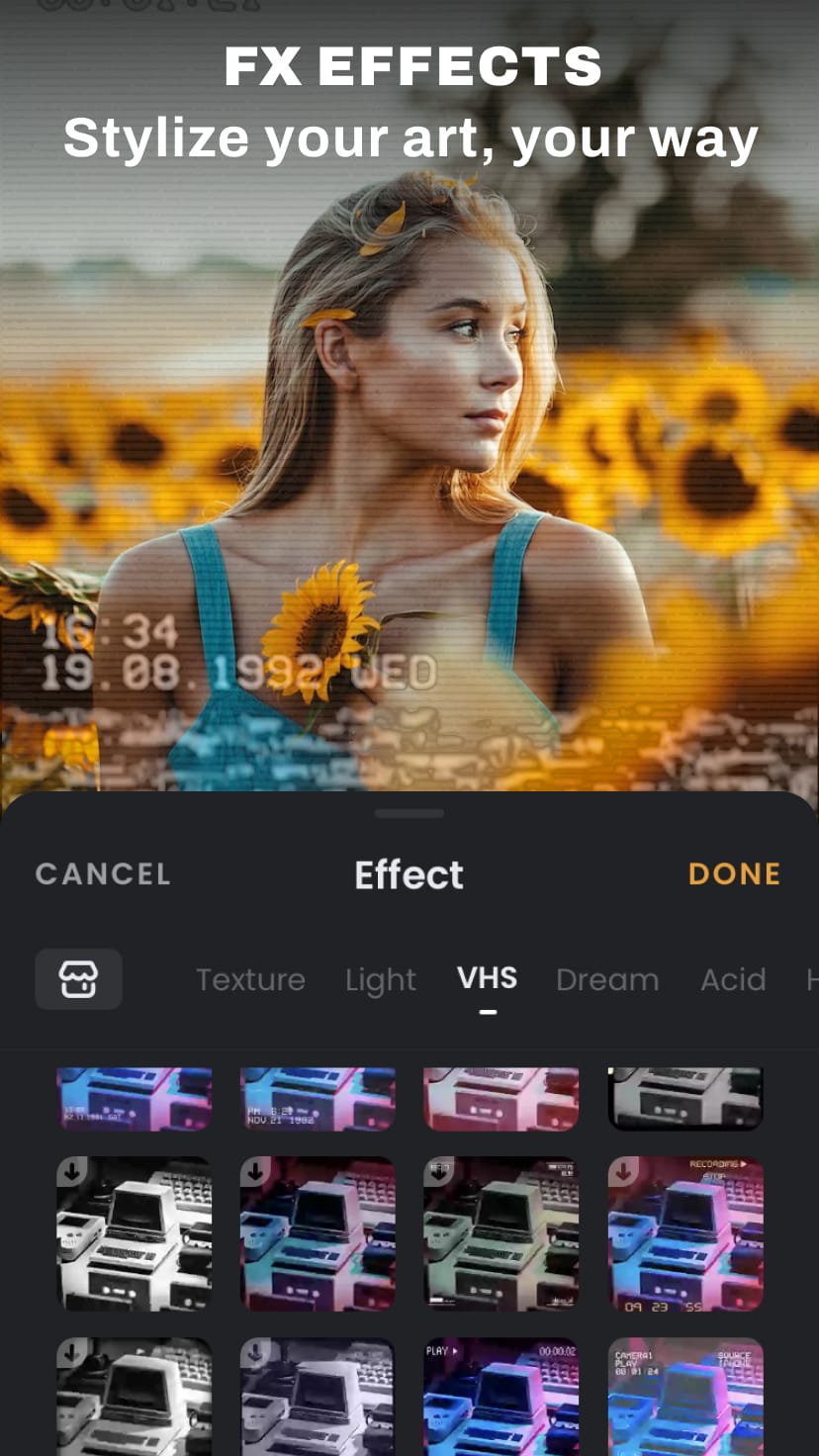Select the VHS effects tab

[487, 979]
